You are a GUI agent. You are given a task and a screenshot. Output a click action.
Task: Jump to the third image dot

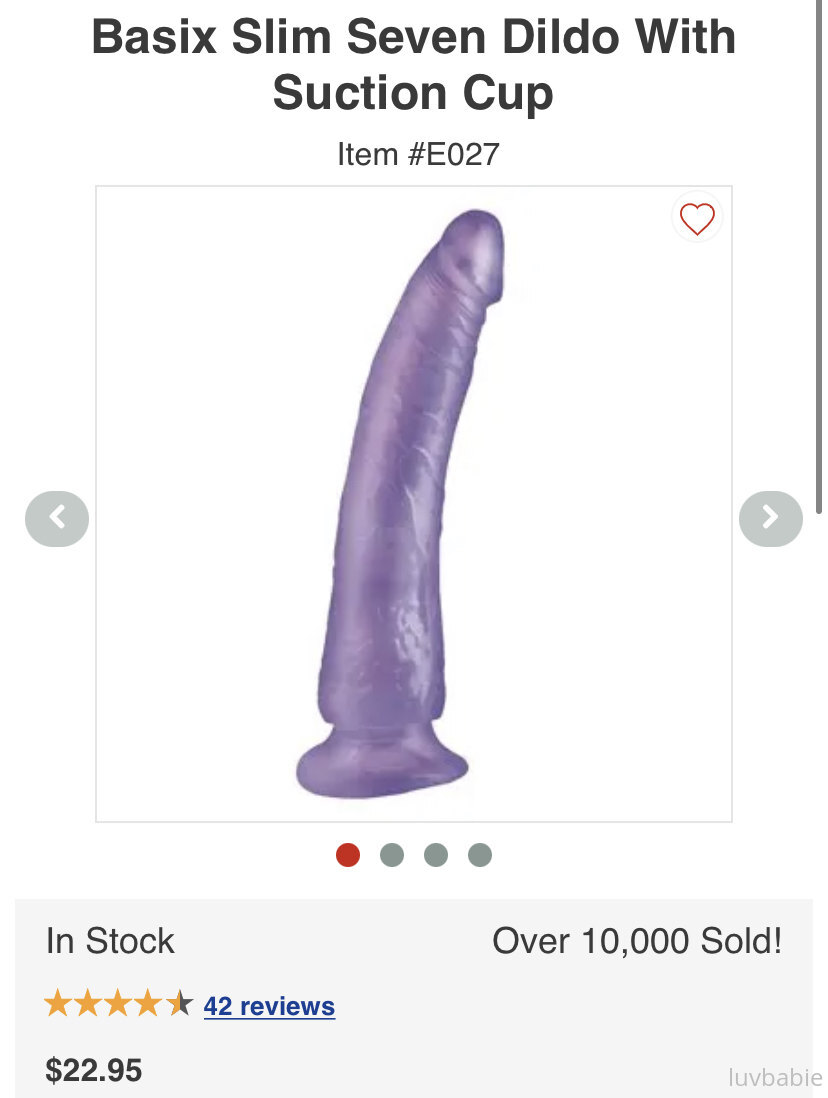point(436,855)
